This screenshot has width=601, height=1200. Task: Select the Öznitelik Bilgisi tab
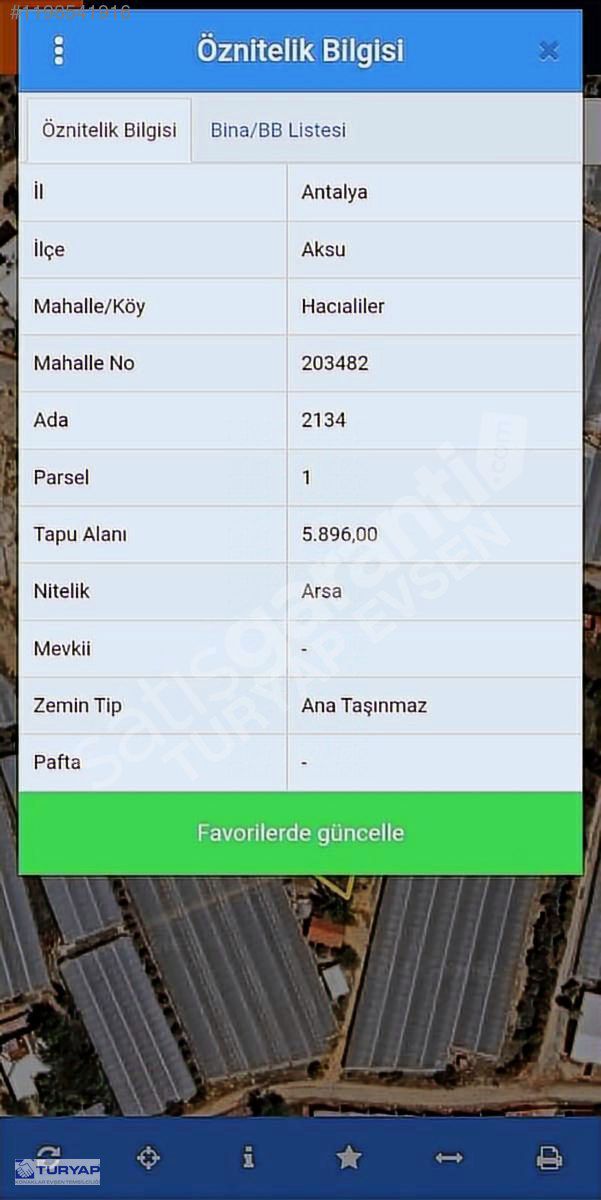(x=109, y=130)
